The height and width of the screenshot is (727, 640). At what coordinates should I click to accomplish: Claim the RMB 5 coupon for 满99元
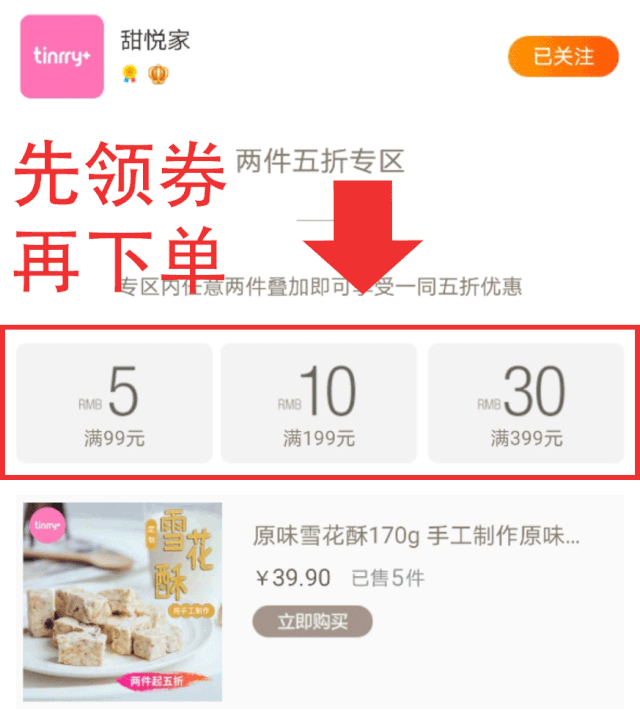114,402
